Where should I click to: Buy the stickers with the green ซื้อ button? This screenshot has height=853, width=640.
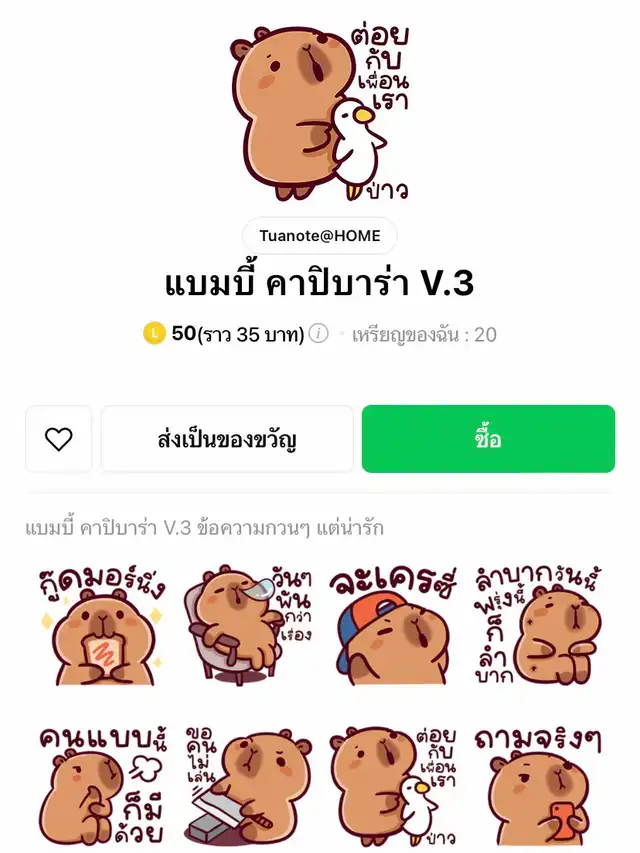pyautogui.click(x=488, y=439)
